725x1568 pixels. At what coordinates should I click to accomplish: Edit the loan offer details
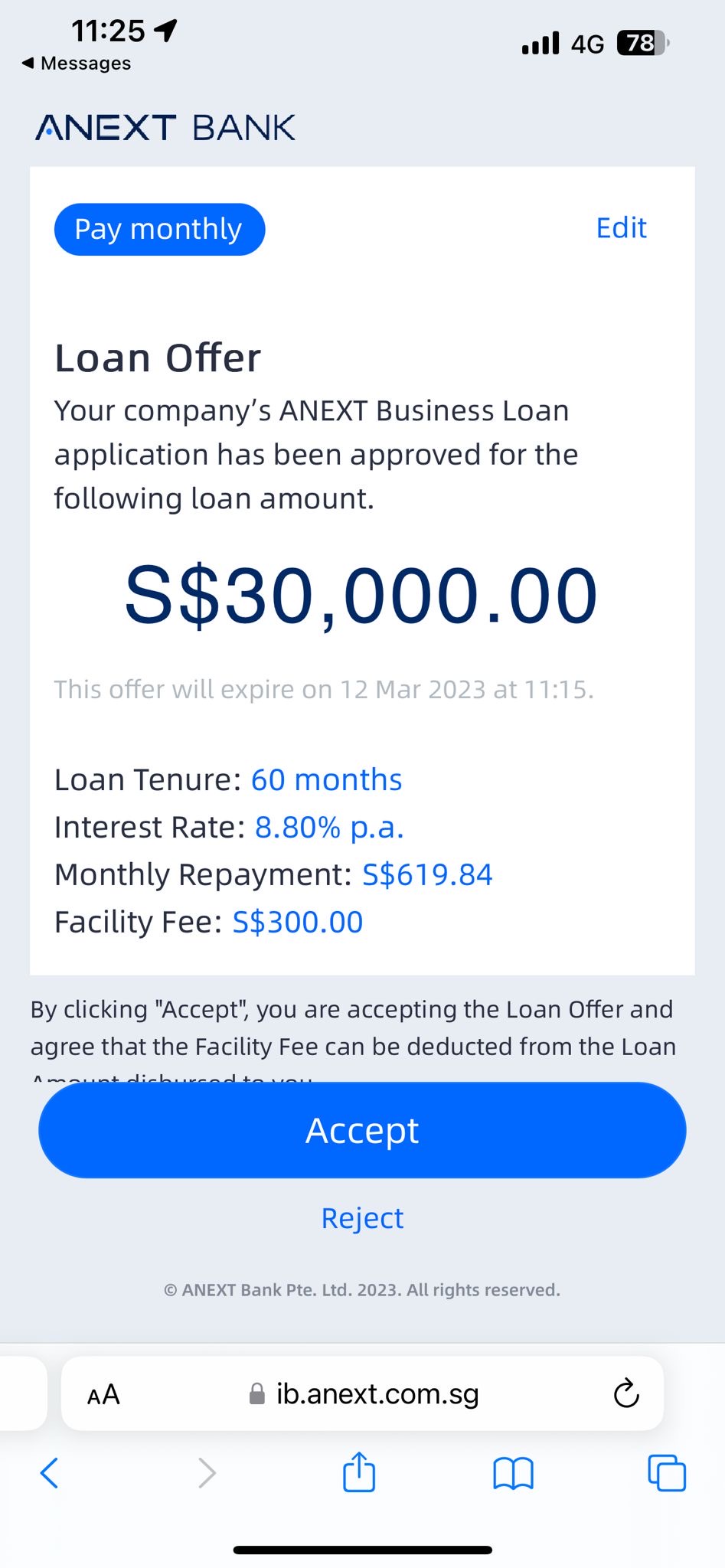point(621,228)
